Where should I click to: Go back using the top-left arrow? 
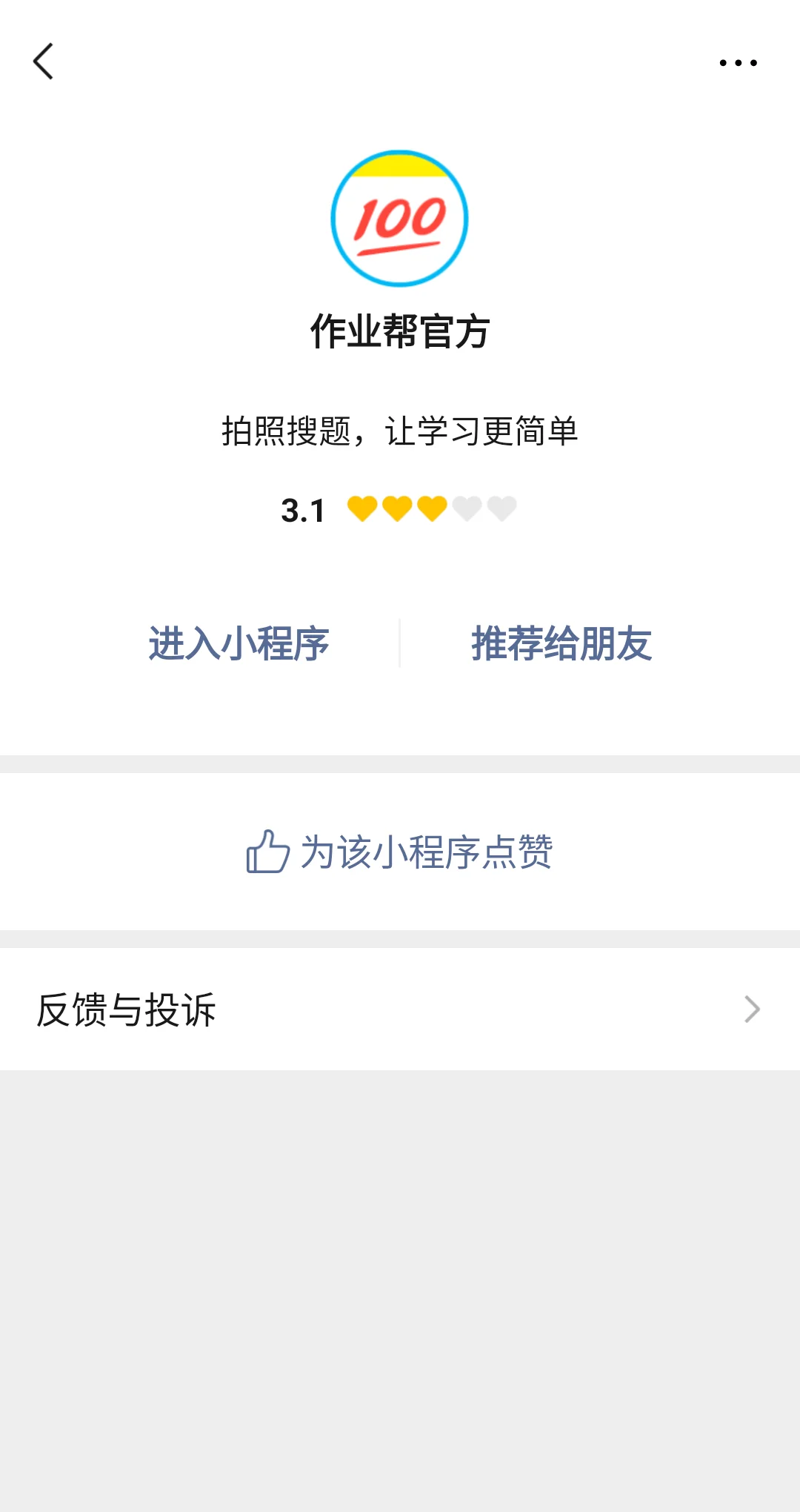pos(44,62)
